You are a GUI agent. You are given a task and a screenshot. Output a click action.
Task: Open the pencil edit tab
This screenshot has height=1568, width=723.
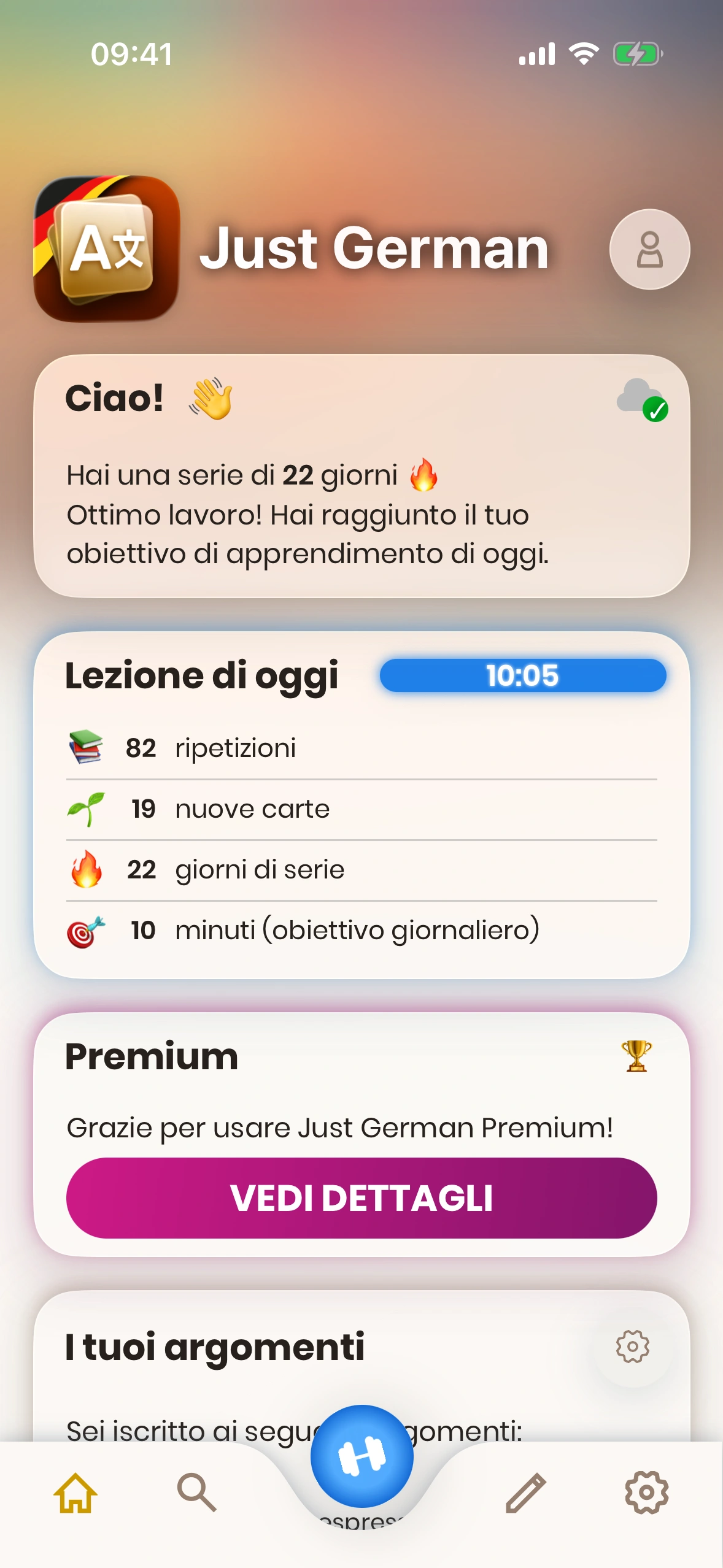525,1492
